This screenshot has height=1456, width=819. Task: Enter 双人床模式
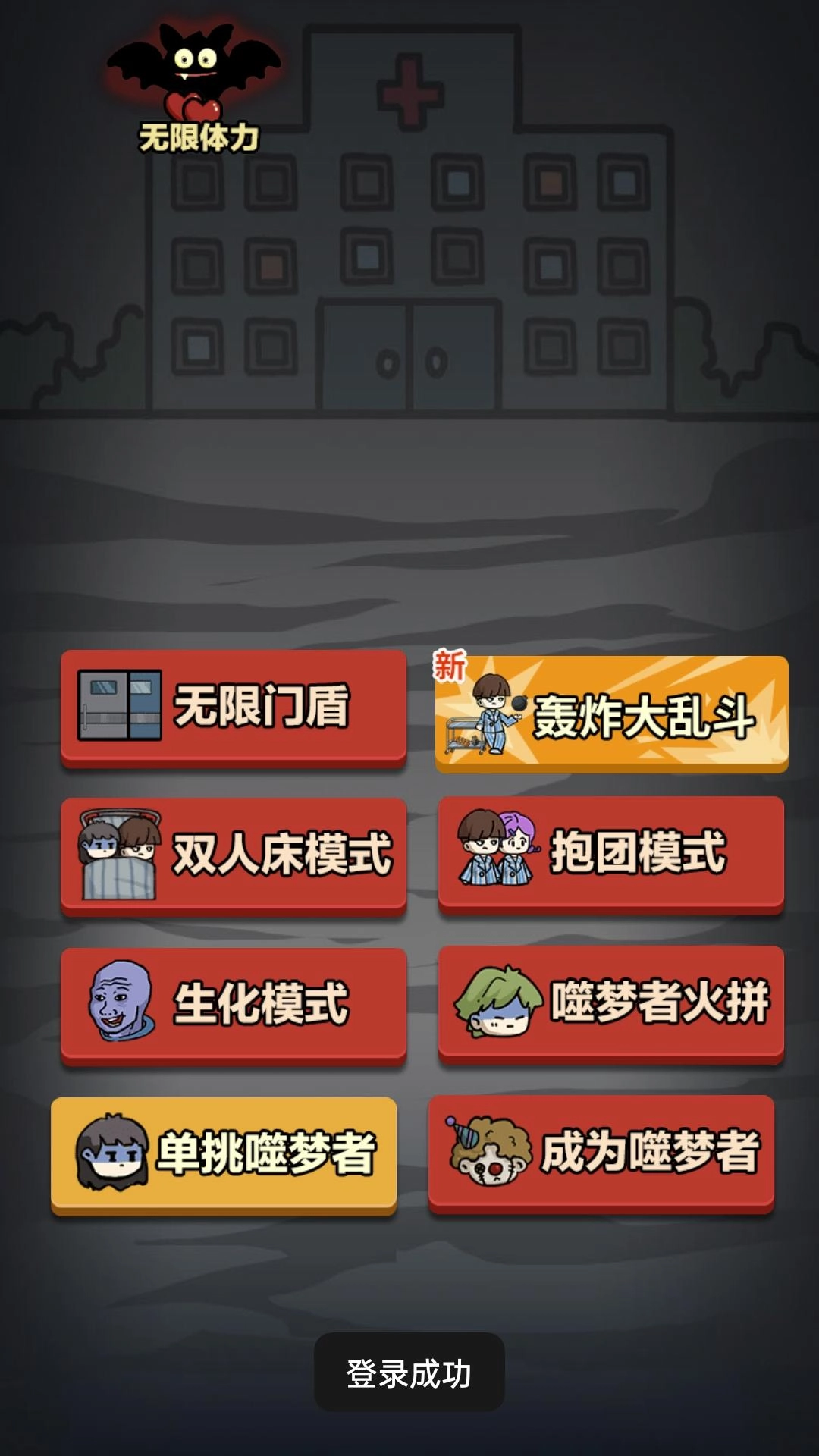click(235, 853)
